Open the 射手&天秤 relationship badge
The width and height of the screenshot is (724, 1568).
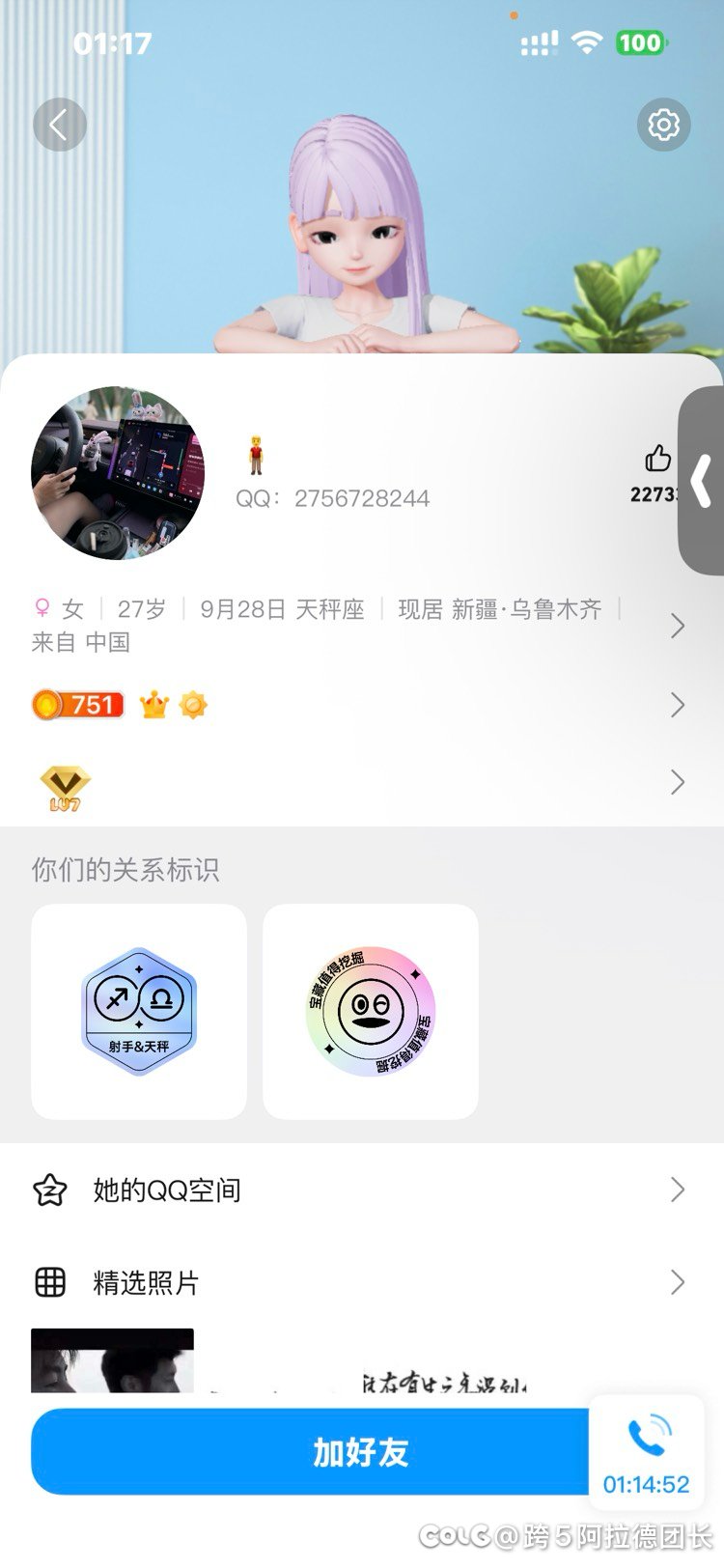coord(139,1011)
